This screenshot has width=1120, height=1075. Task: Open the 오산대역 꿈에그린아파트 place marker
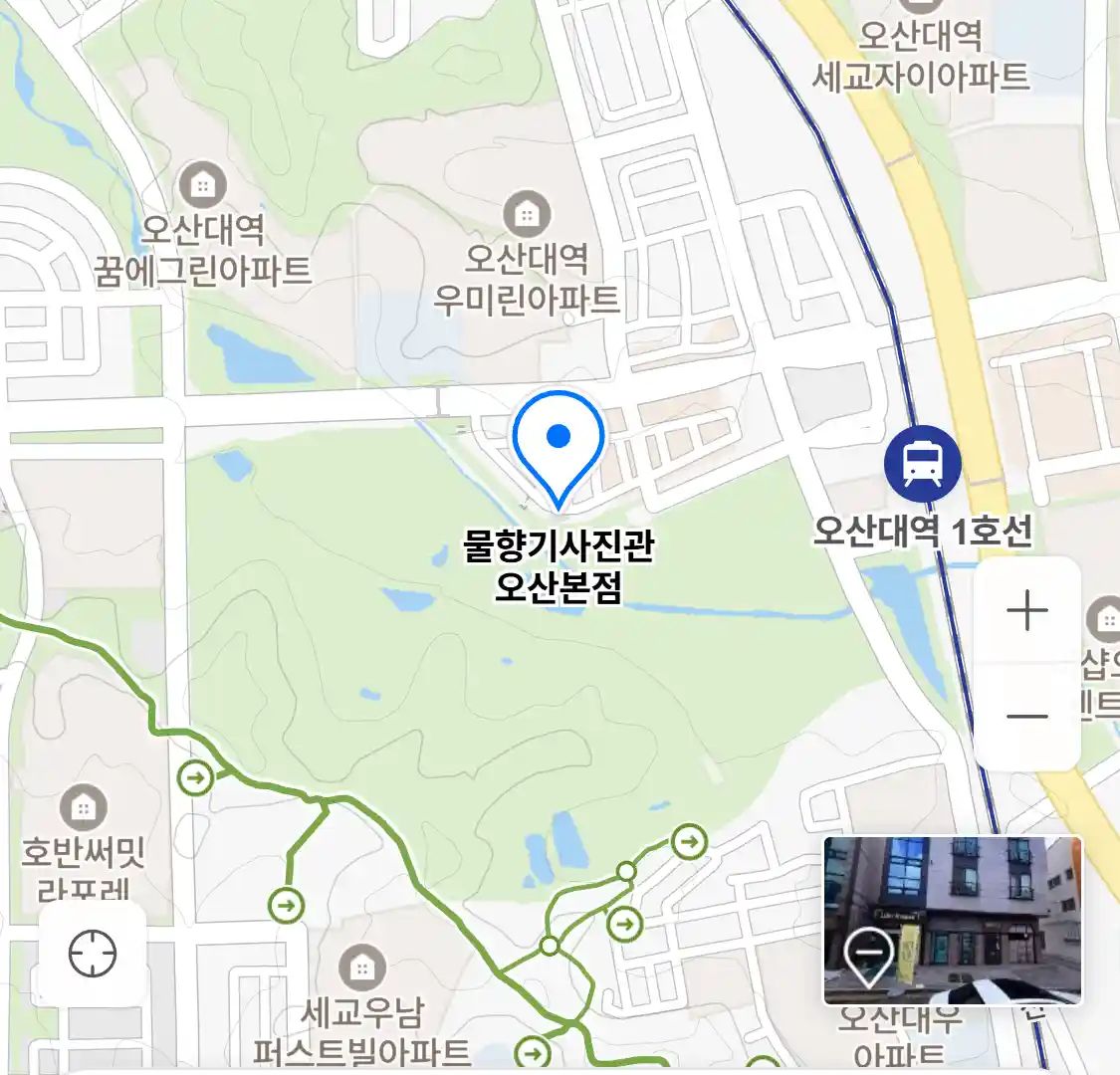click(x=203, y=185)
